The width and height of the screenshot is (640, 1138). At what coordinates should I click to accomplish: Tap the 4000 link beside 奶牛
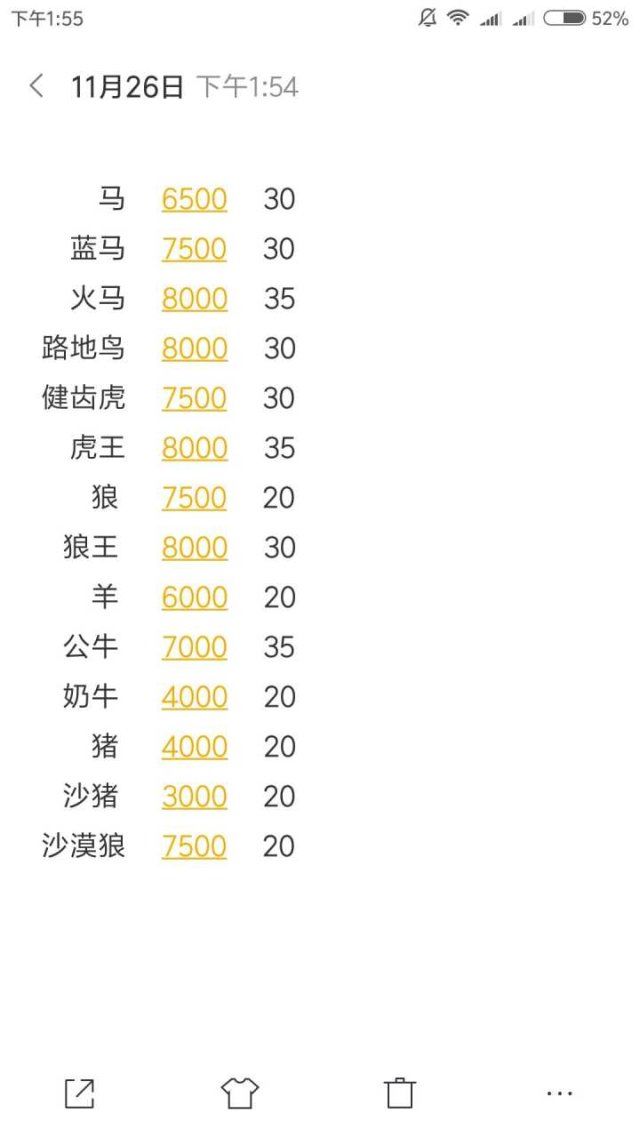click(x=194, y=697)
